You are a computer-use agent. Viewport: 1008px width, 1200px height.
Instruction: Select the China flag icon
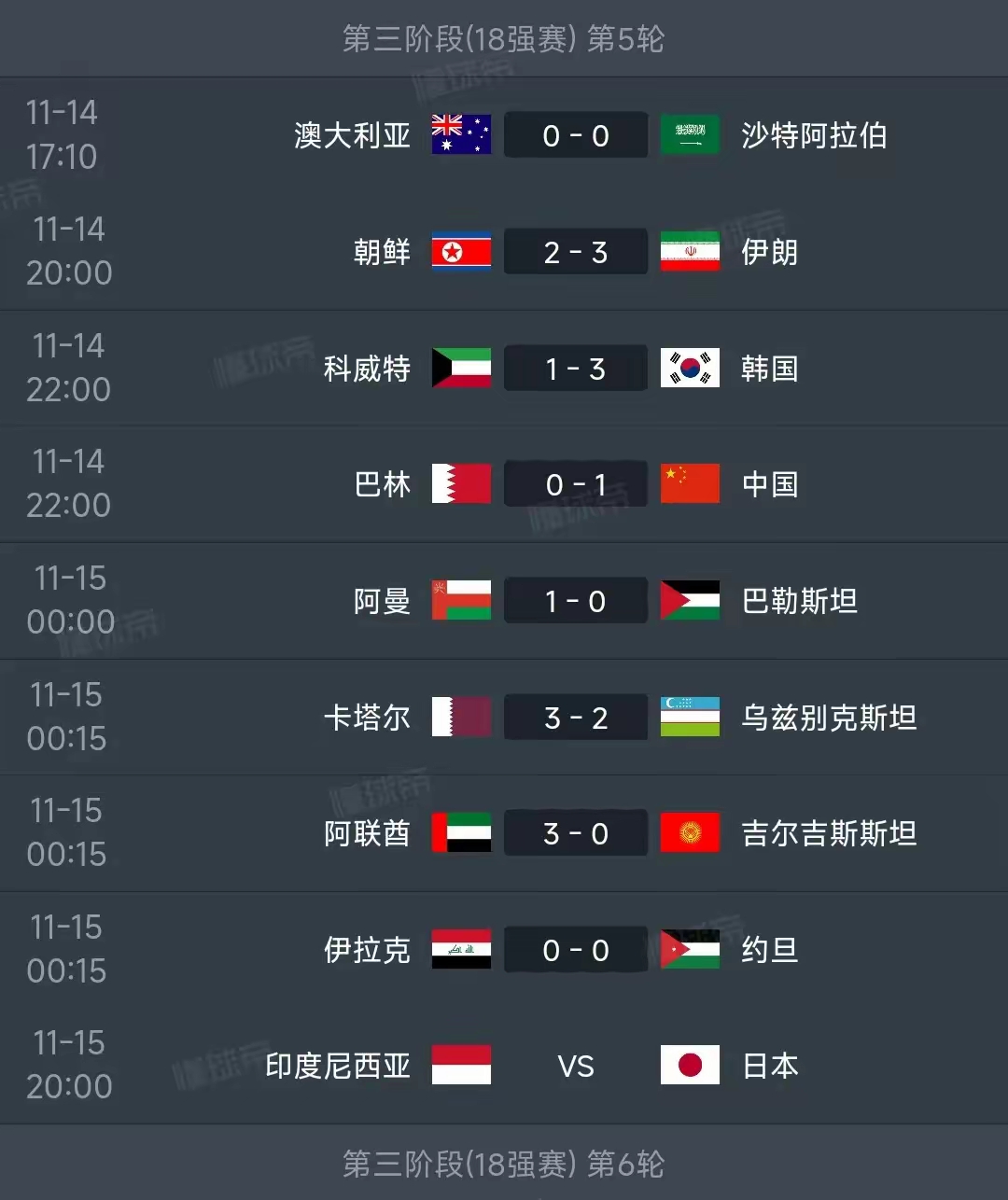tap(690, 483)
